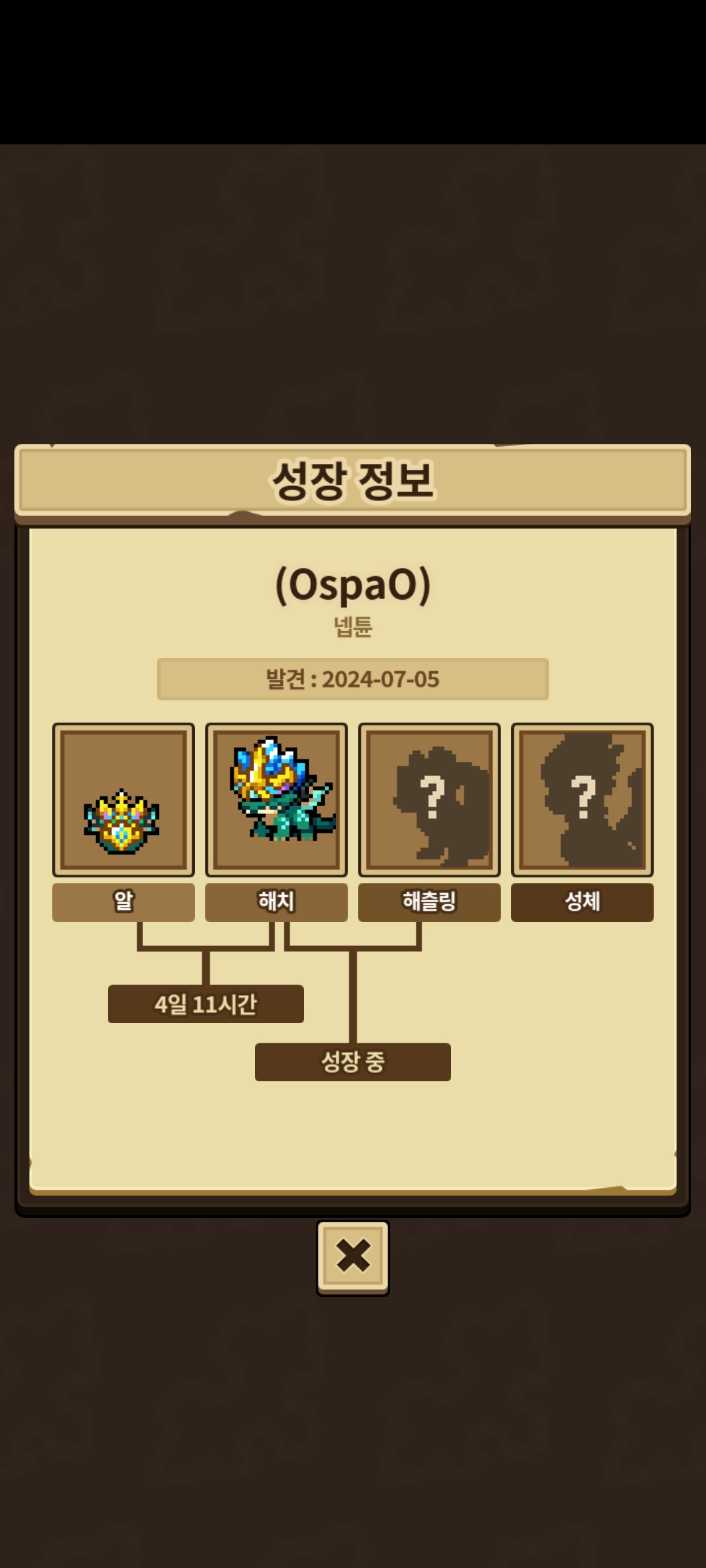This screenshot has width=706, height=1568.
Task: Select the 알 egg stage tile
Action: (x=124, y=800)
